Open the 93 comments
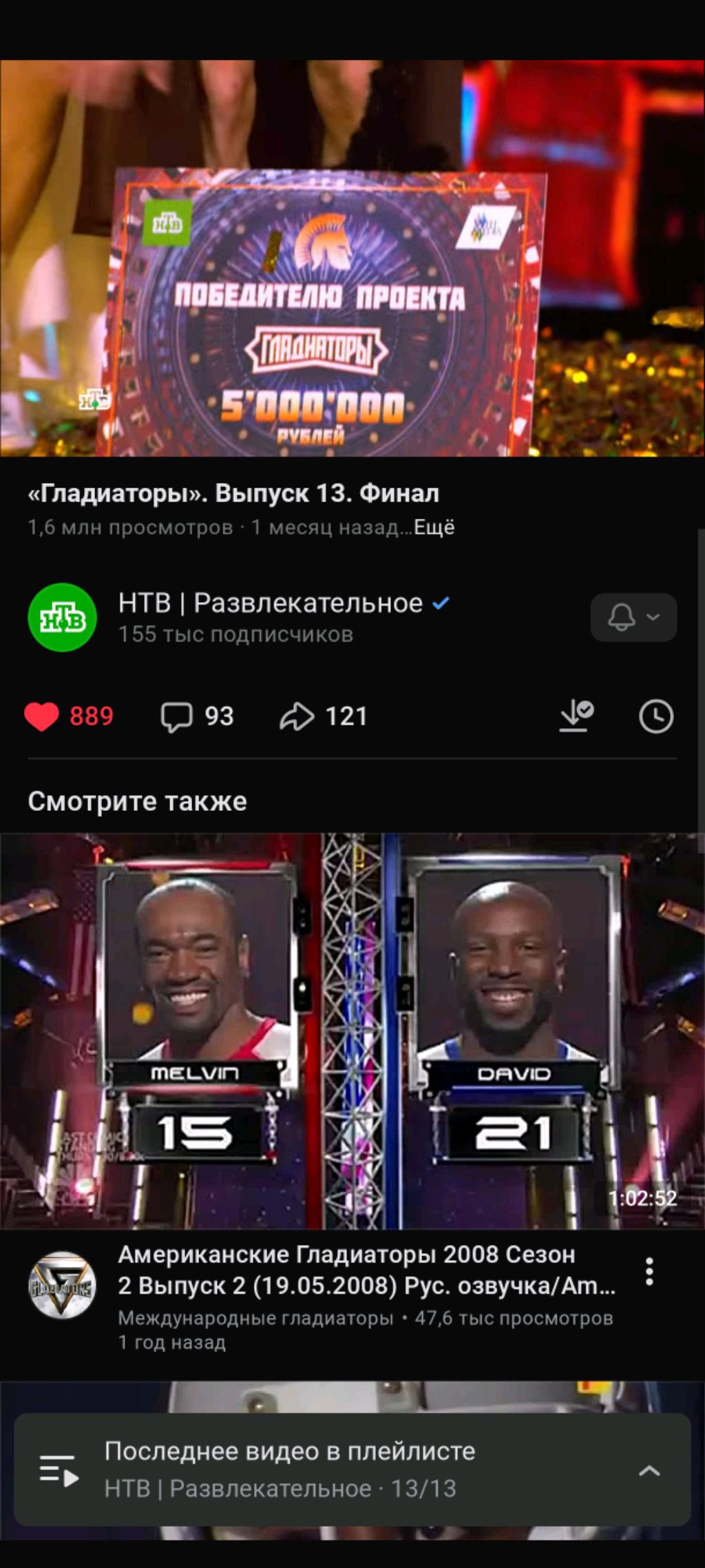Image resolution: width=705 pixels, height=1568 pixels. [198, 716]
